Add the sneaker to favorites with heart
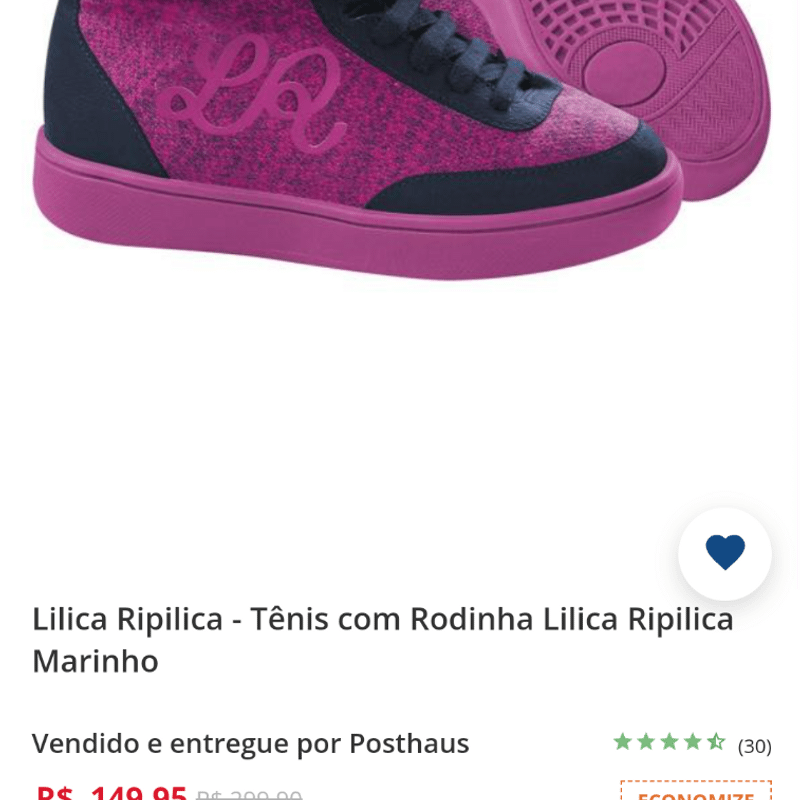The width and height of the screenshot is (800, 800). click(724, 553)
